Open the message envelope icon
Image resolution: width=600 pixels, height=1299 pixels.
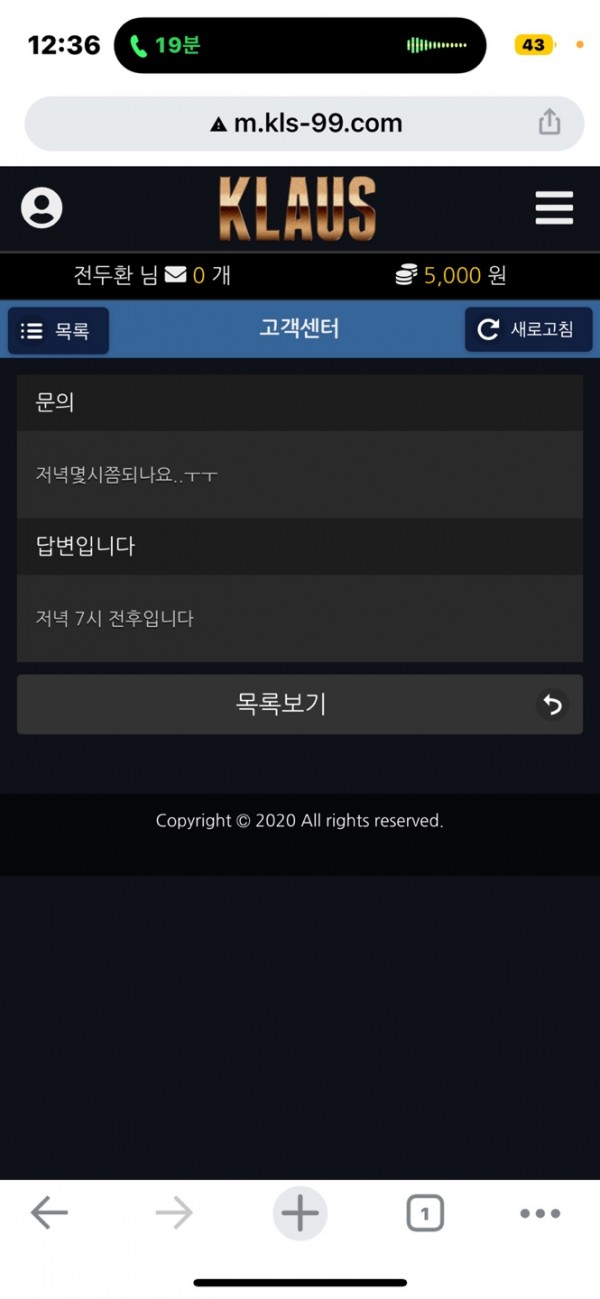pyautogui.click(x=176, y=275)
